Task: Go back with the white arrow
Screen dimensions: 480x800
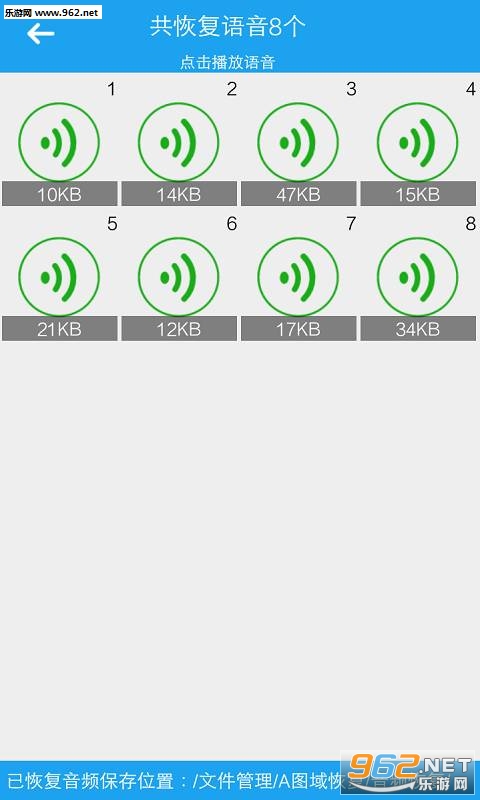Action: (x=41, y=34)
